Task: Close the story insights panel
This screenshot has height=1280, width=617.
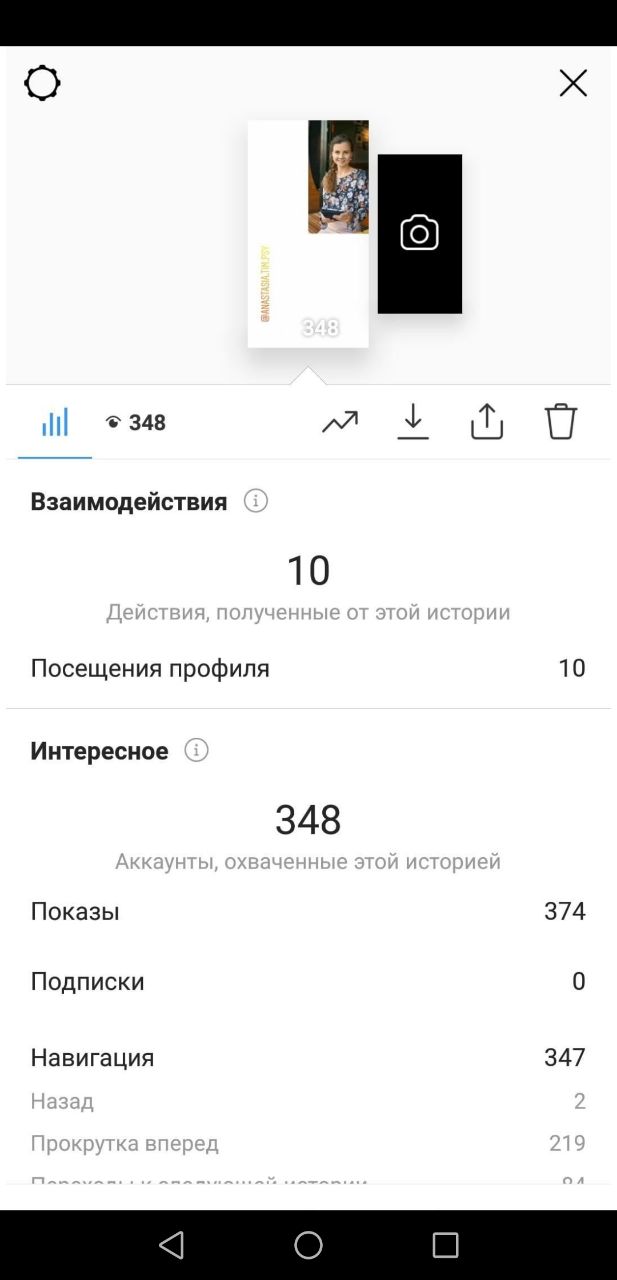Action: [573, 83]
